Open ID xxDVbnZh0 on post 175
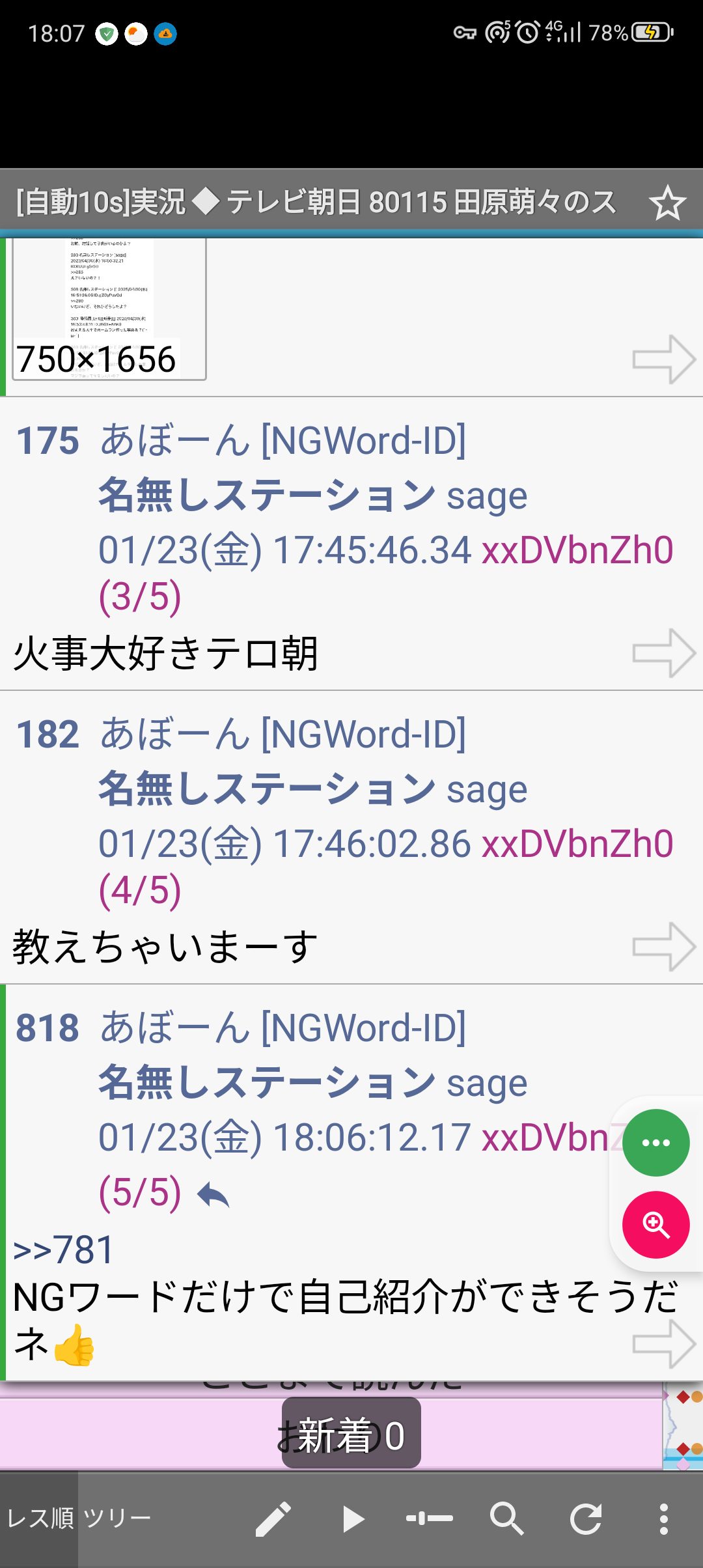 pos(577,550)
